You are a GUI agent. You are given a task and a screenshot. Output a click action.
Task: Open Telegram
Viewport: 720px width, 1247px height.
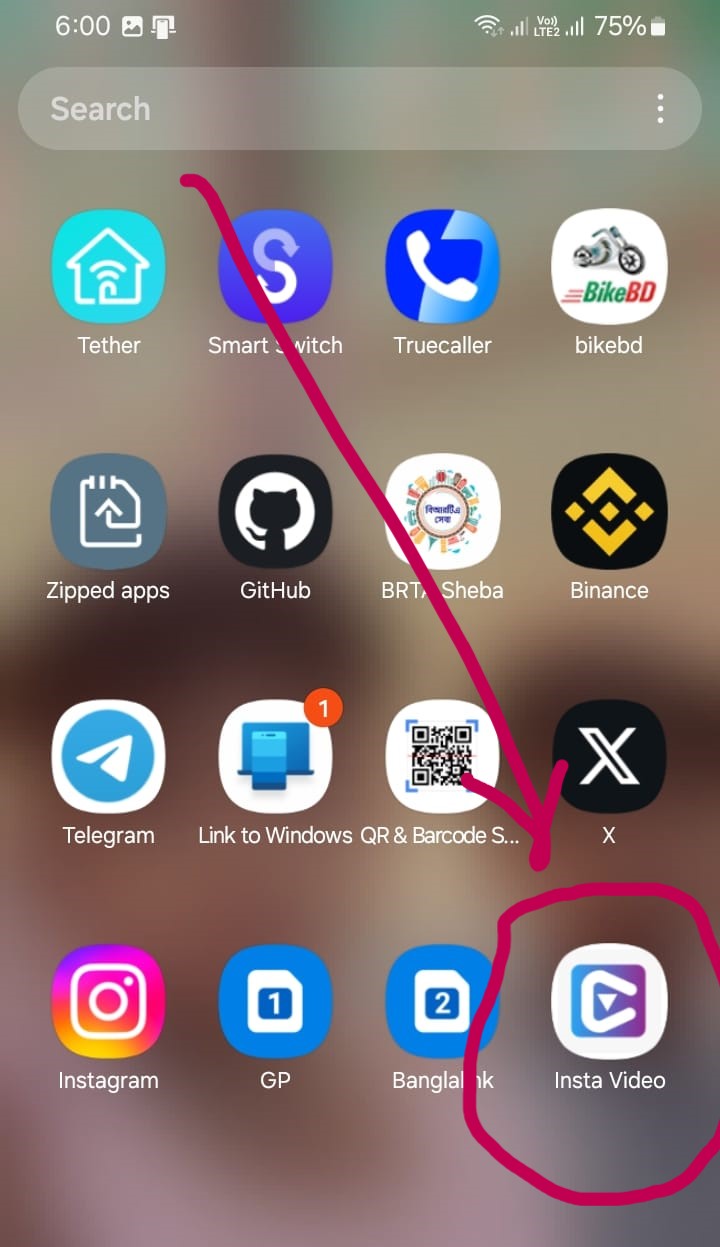(x=109, y=757)
